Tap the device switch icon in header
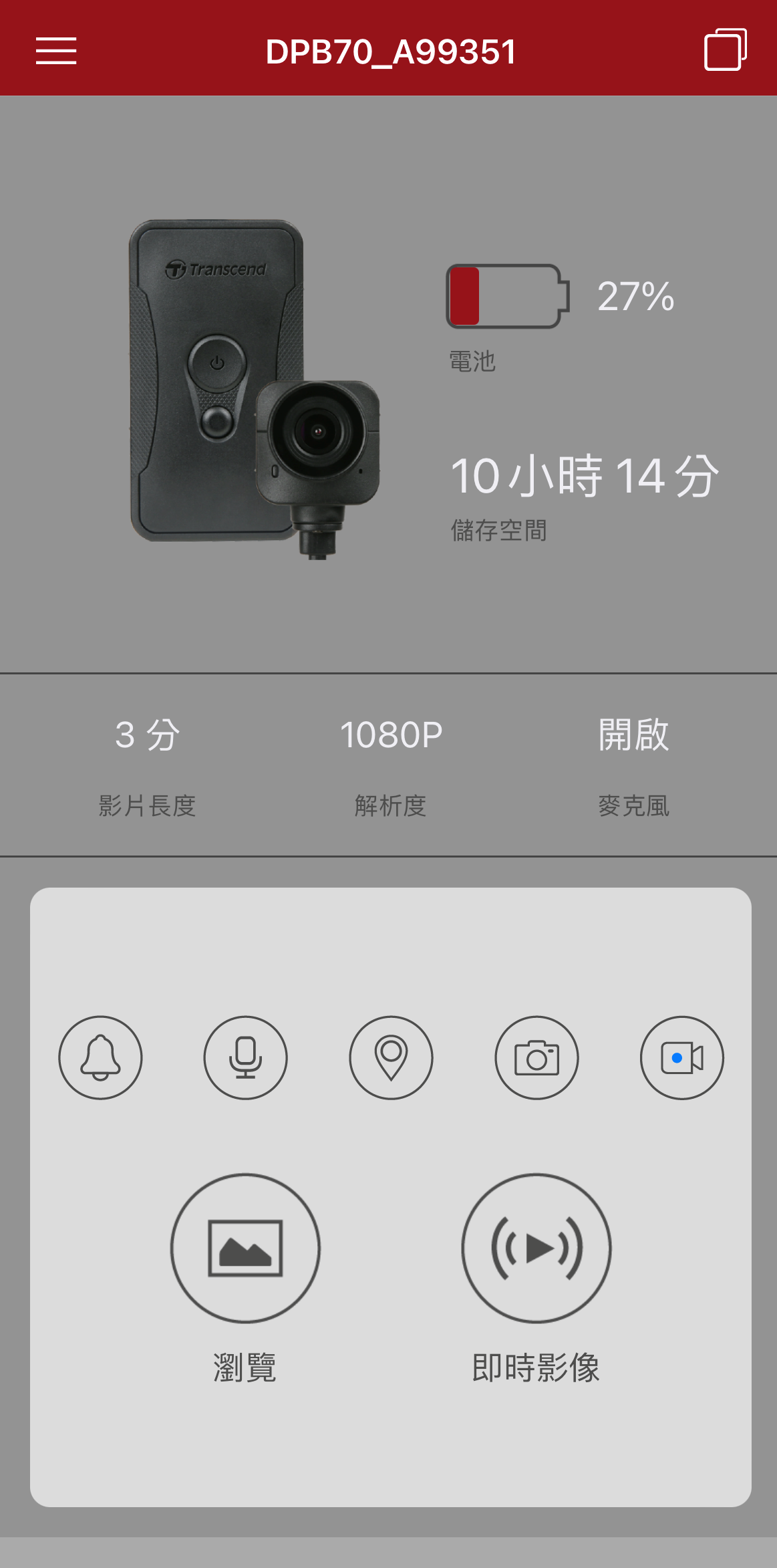777x1568 pixels. [x=725, y=49]
